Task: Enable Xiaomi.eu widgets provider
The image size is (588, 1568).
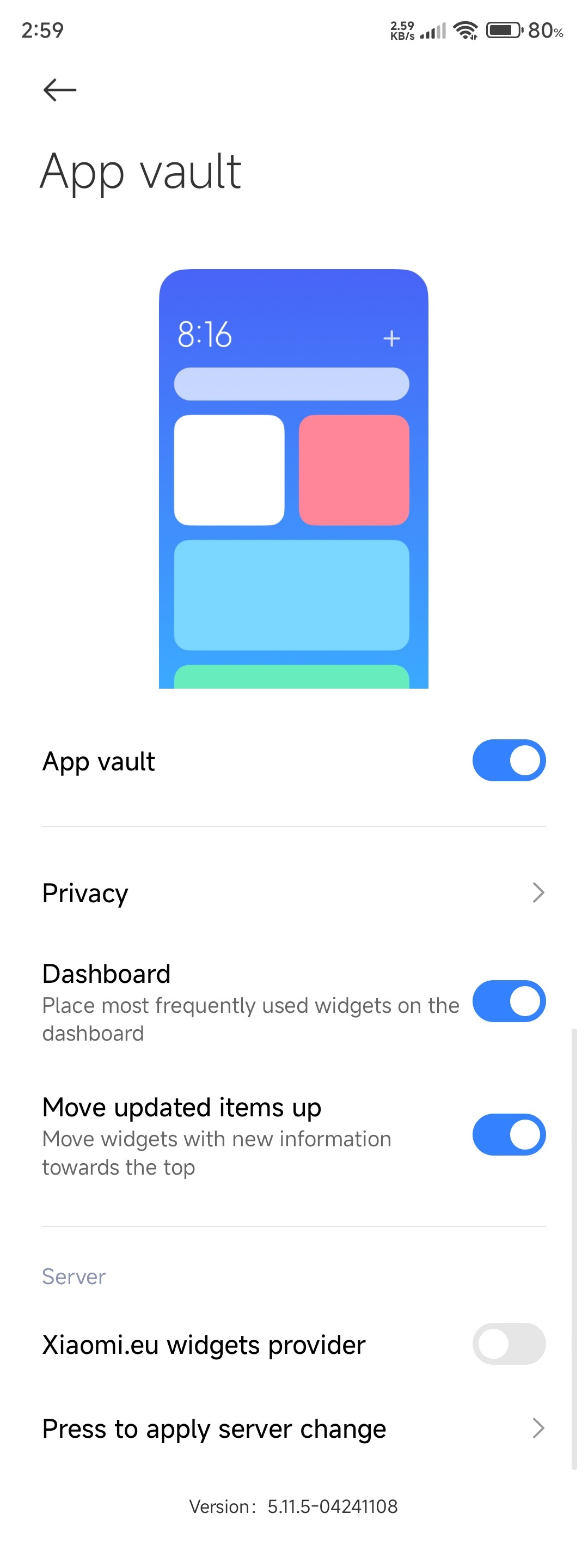Action: click(x=509, y=1344)
